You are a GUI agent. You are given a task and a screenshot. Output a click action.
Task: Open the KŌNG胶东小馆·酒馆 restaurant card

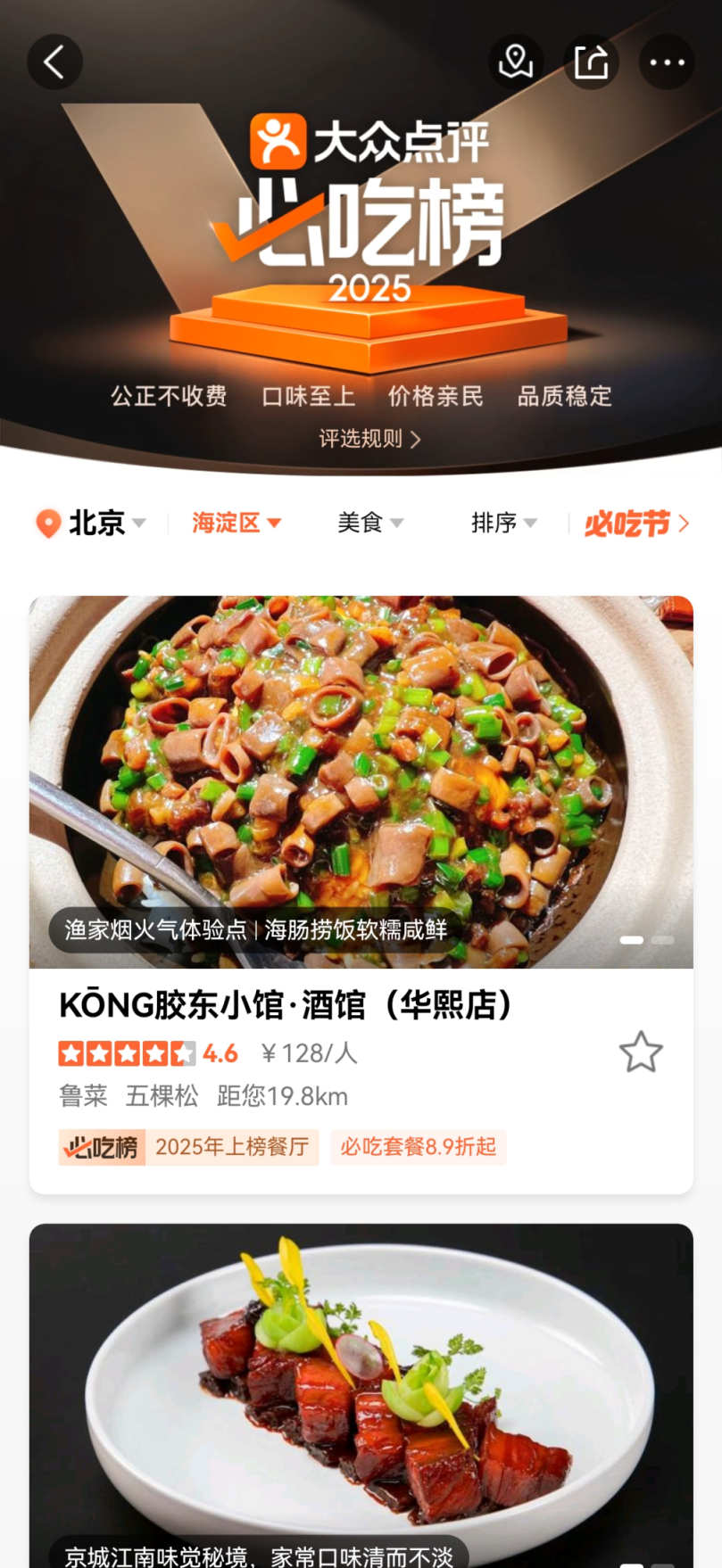286,1005
